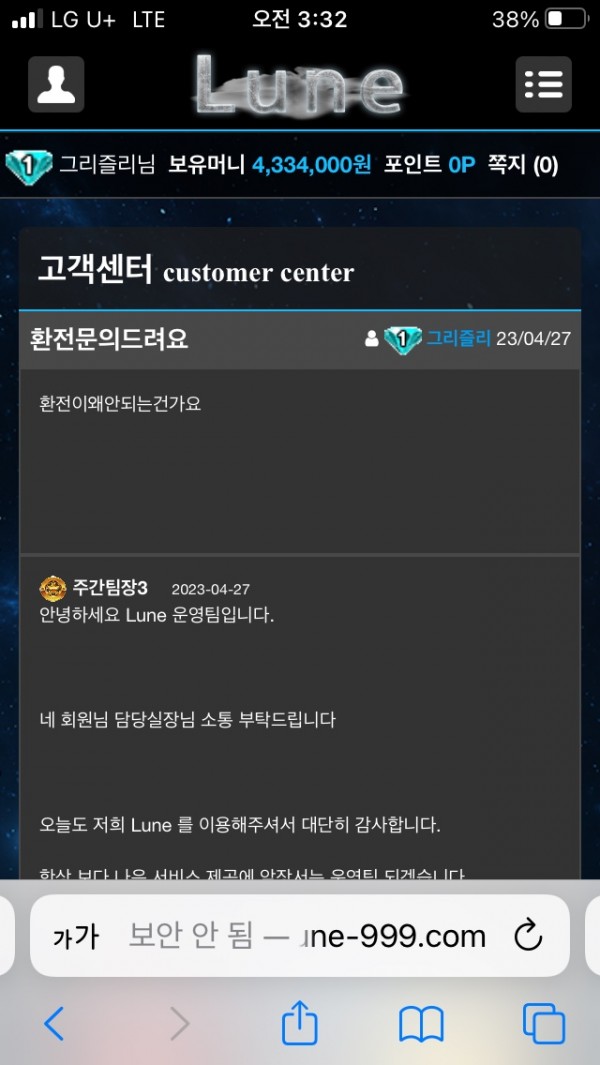
Task: Open the user profile icon
Action: point(56,84)
